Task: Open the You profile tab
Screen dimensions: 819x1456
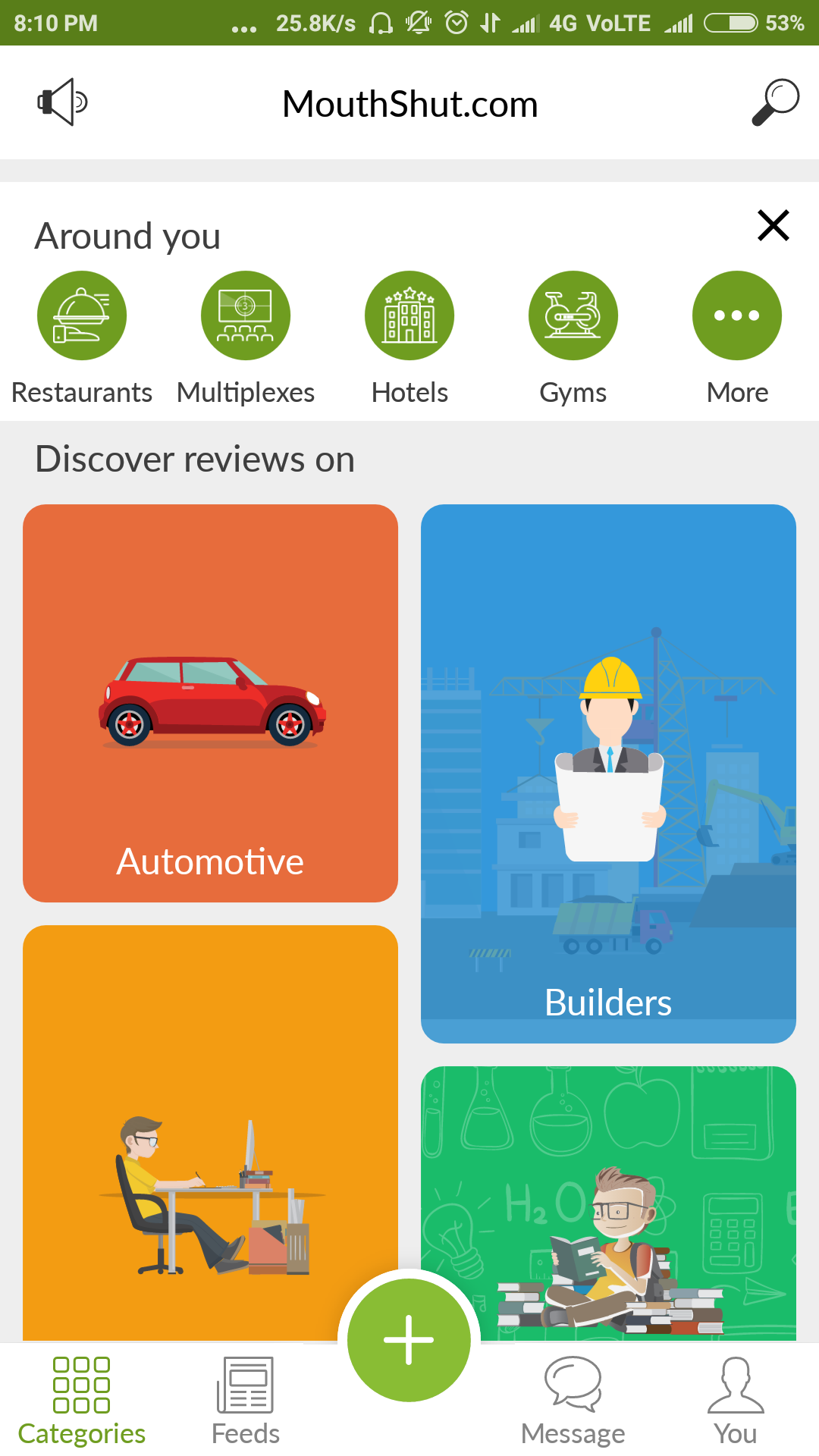Action: (736, 1401)
